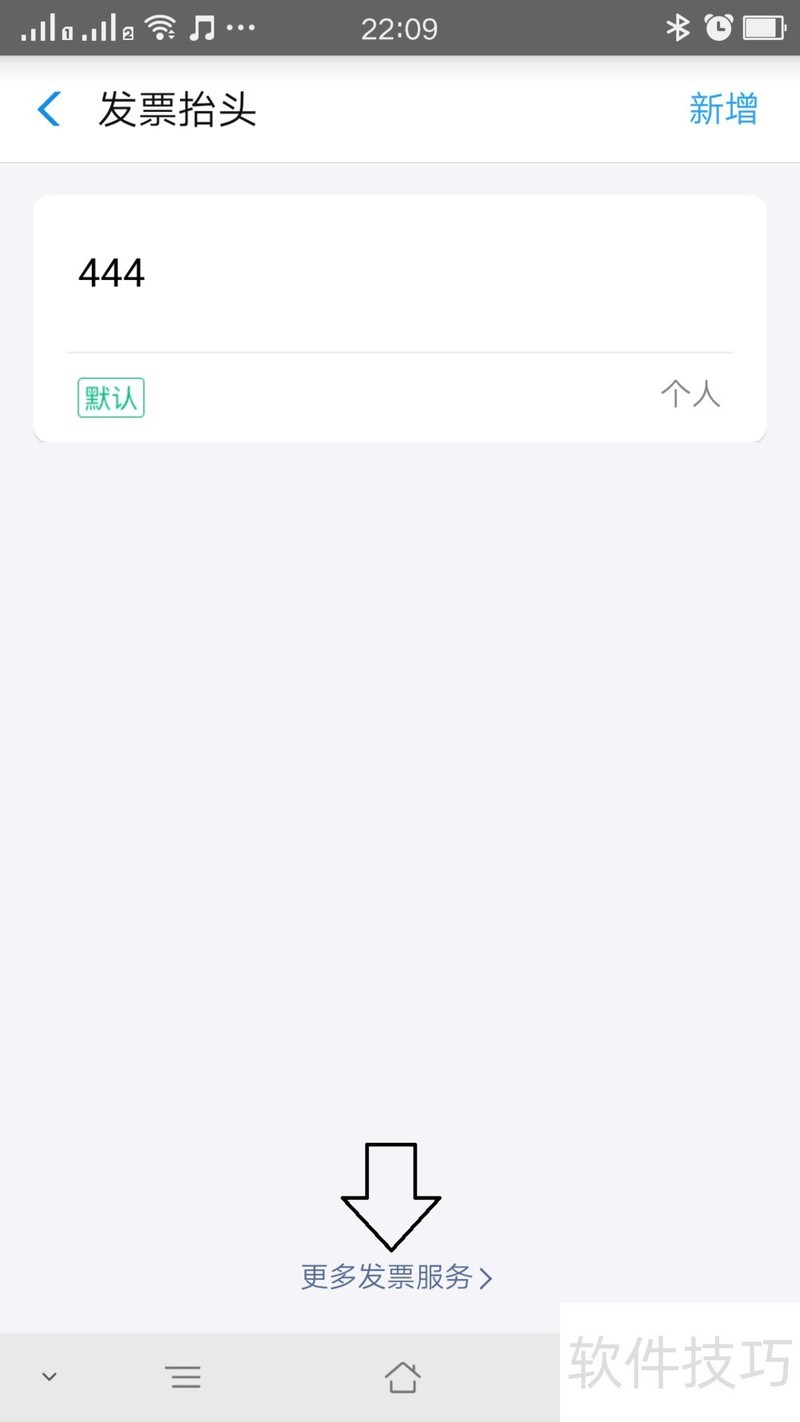This screenshot has height=1422, width=800.
Task: Tap the 个人 personal type label
Action: point(691,394)
